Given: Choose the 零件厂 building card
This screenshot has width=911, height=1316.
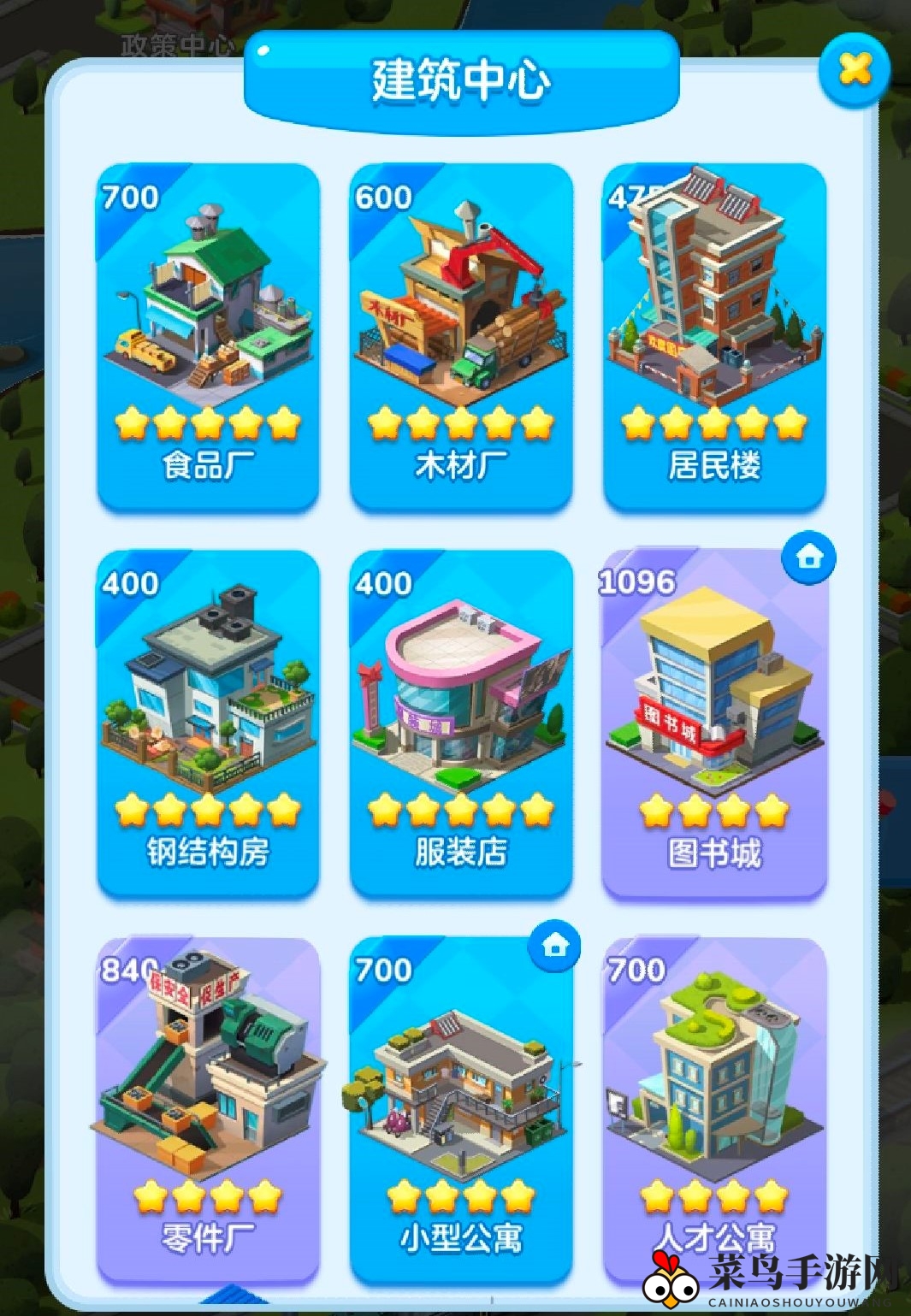Looking at the screenshot, I should coord(208,1107).
